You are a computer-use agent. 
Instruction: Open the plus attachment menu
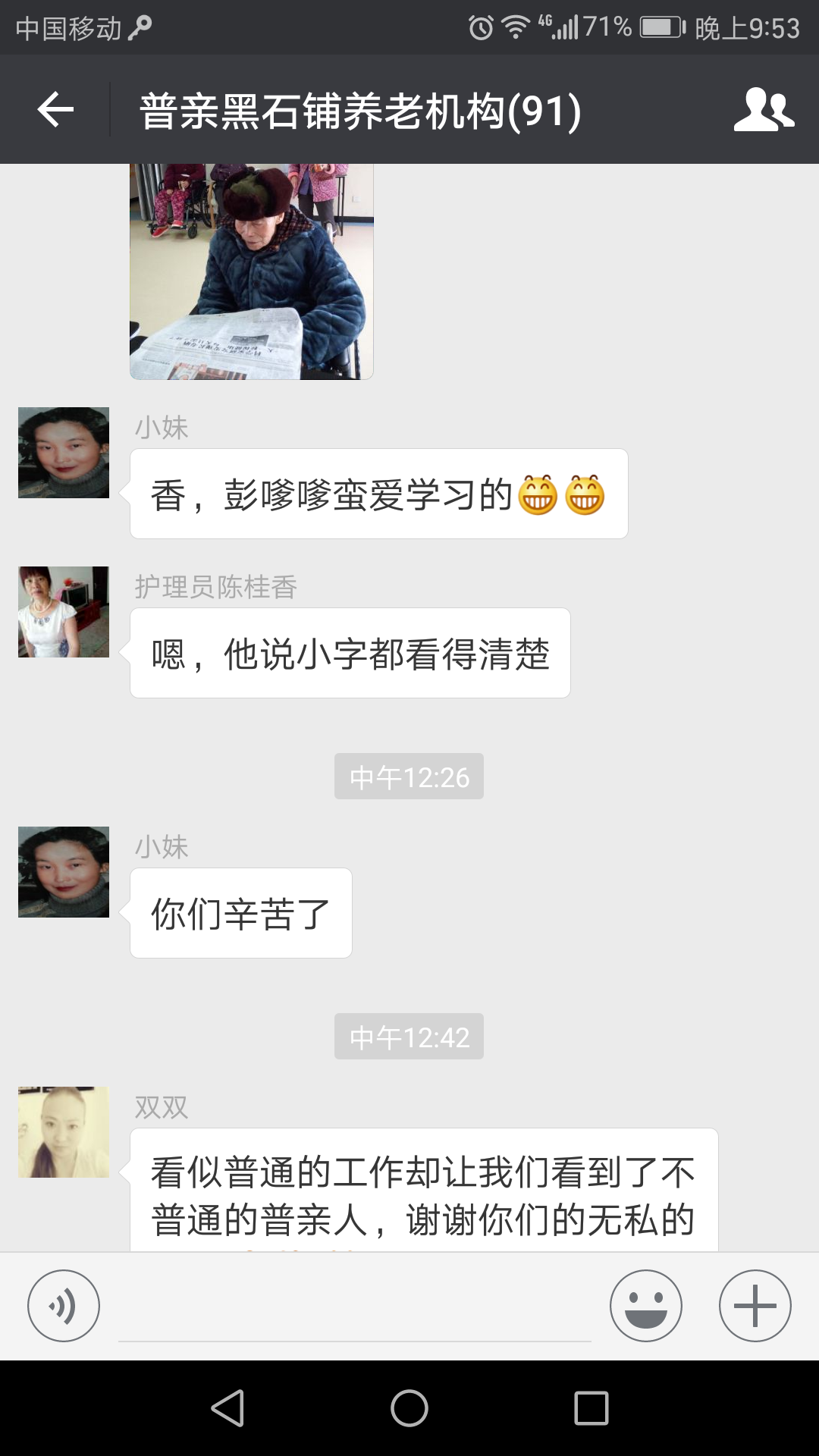tap(755, 1305)
